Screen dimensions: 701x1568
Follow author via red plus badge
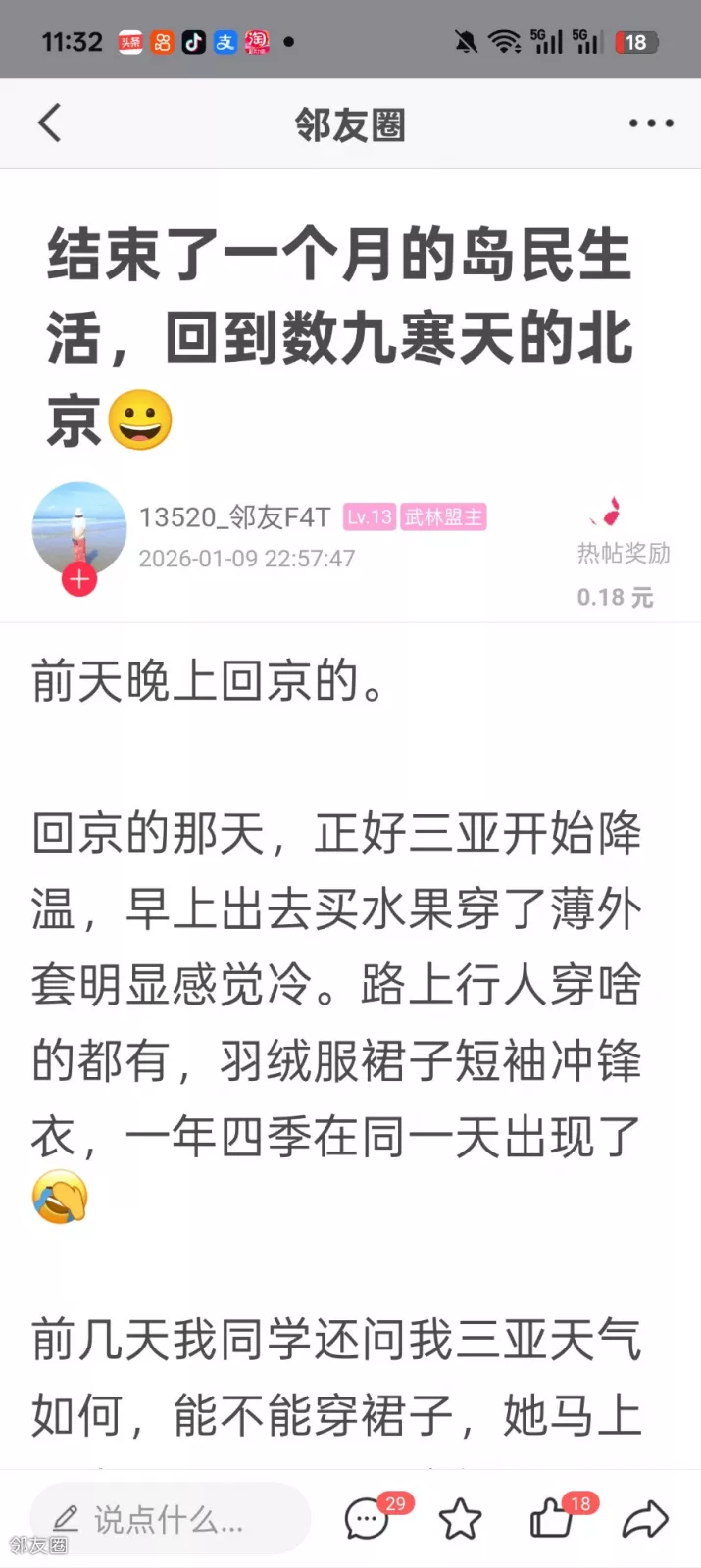tap(79, 579)
